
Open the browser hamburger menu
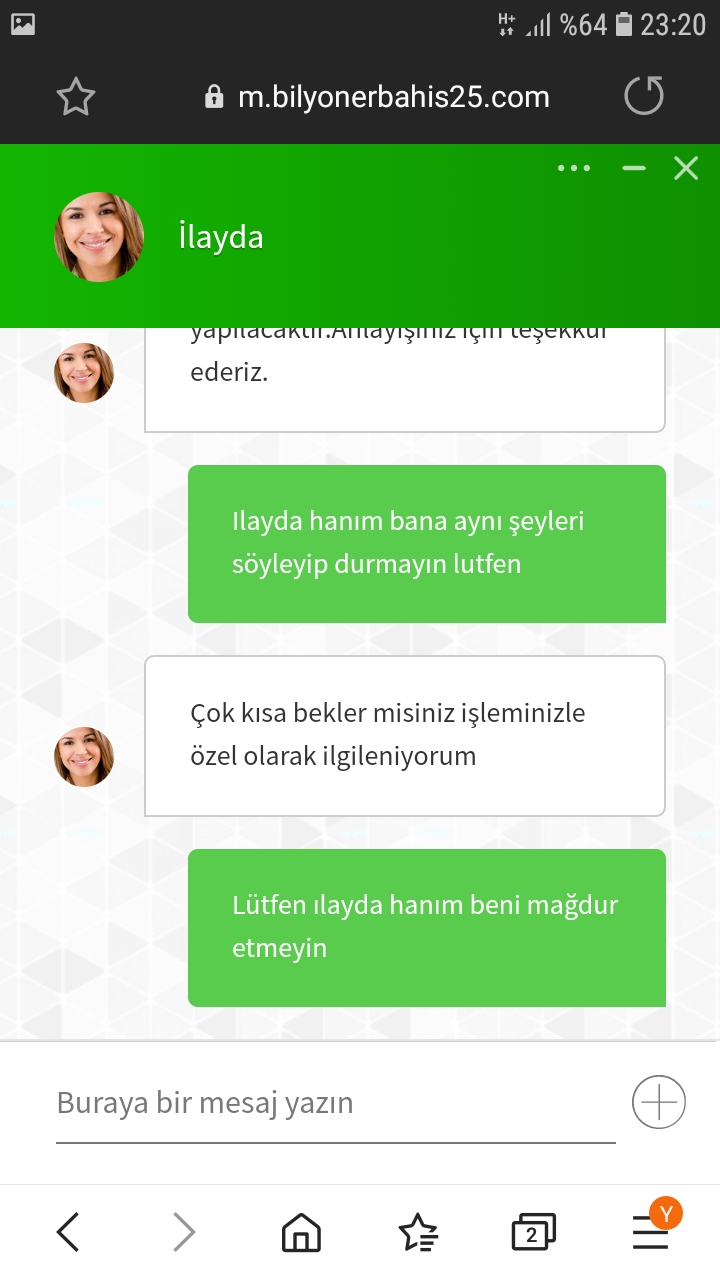click(651, 1230)
